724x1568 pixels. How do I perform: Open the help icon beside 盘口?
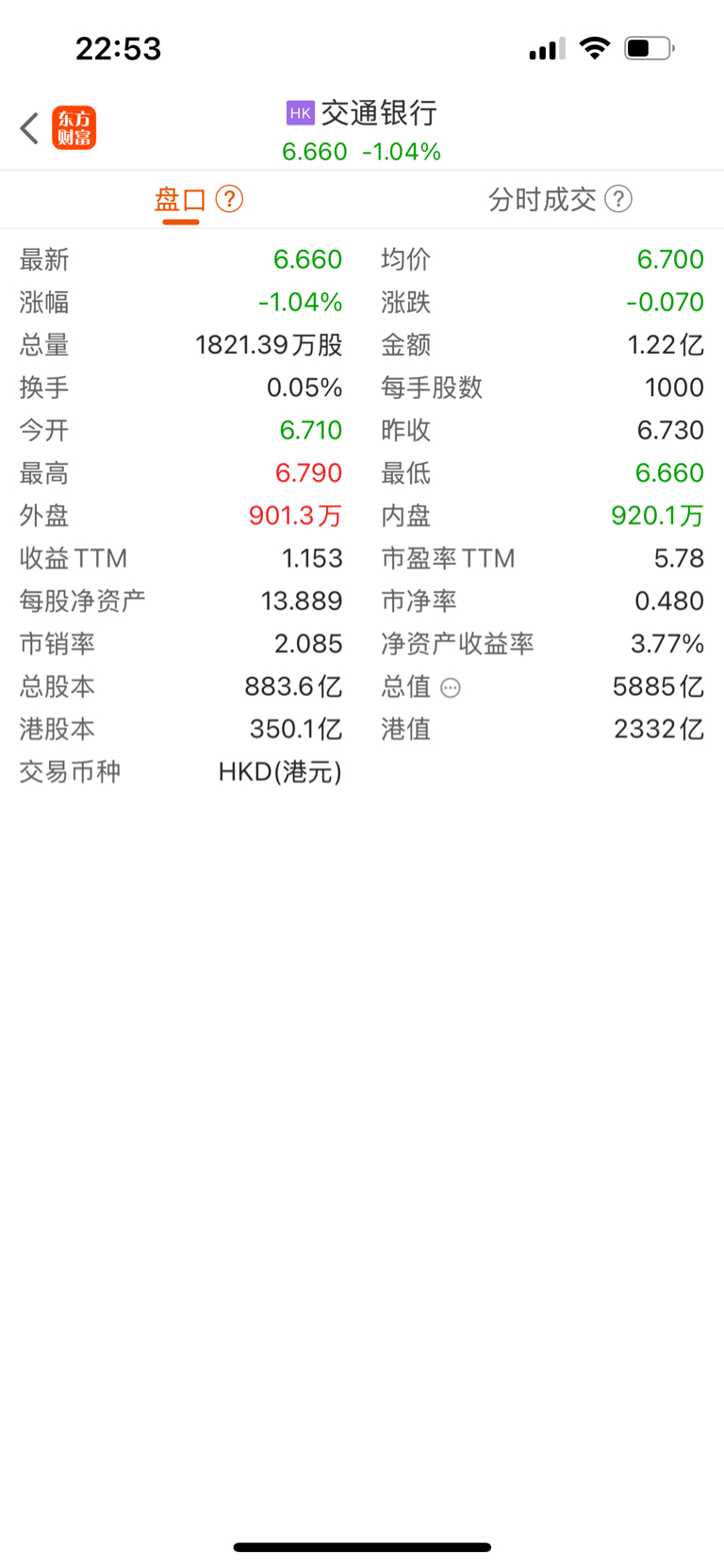[x=229, y=199]
